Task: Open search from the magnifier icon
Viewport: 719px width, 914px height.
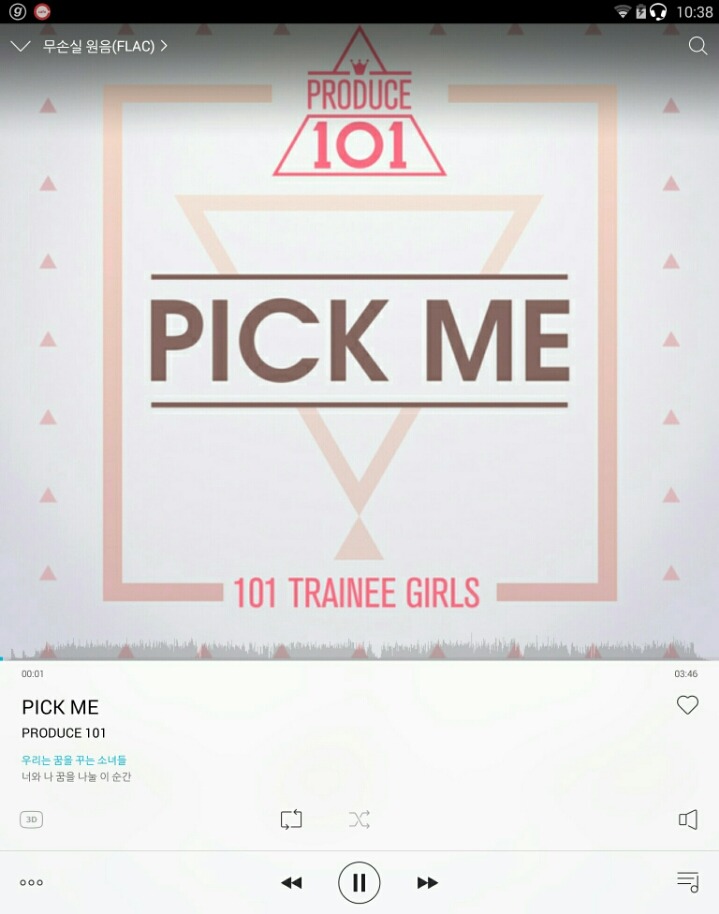Action: click(x=698, y=46)
